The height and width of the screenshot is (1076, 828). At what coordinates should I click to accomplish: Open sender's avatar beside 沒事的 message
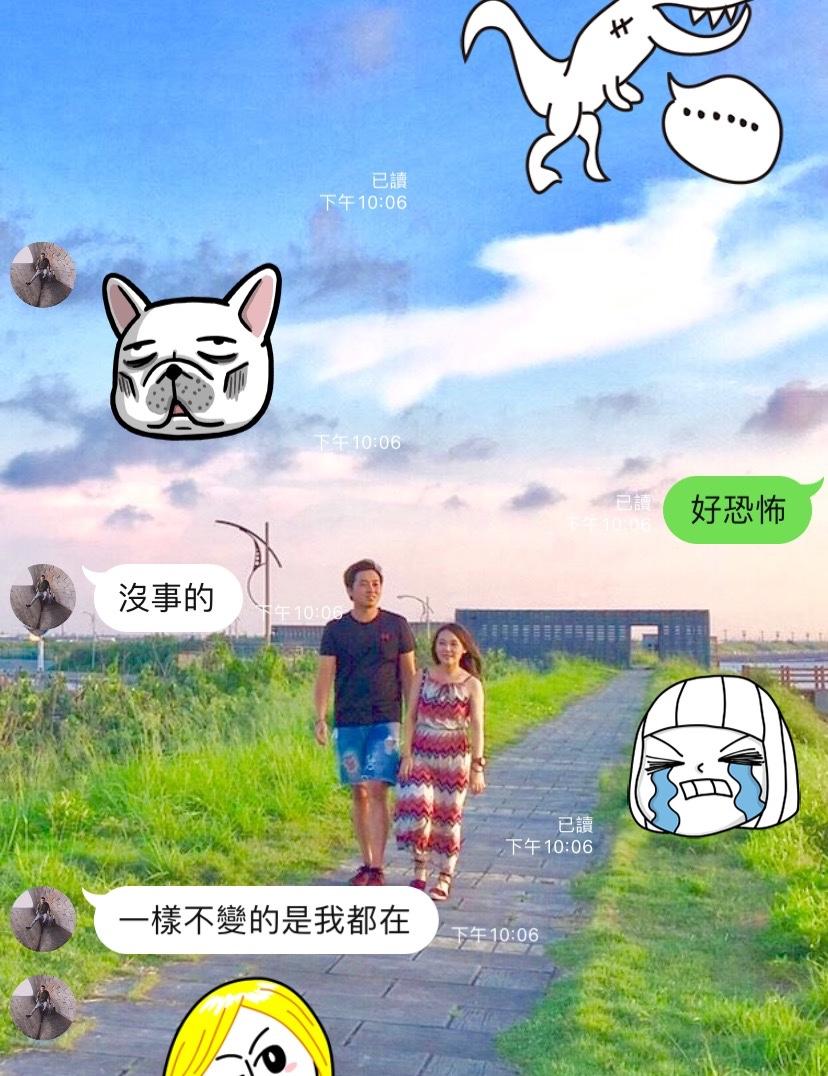coord(42,597)
